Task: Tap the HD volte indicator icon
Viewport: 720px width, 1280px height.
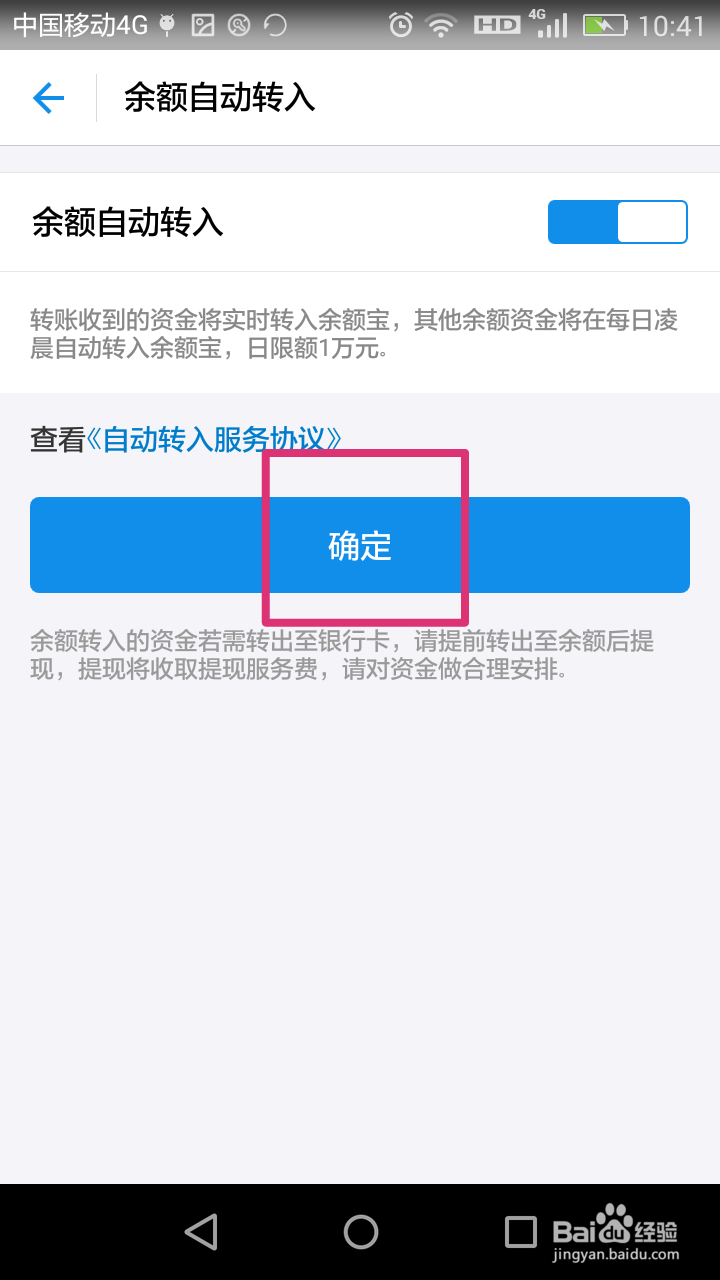Action: (x=499, y=22)
